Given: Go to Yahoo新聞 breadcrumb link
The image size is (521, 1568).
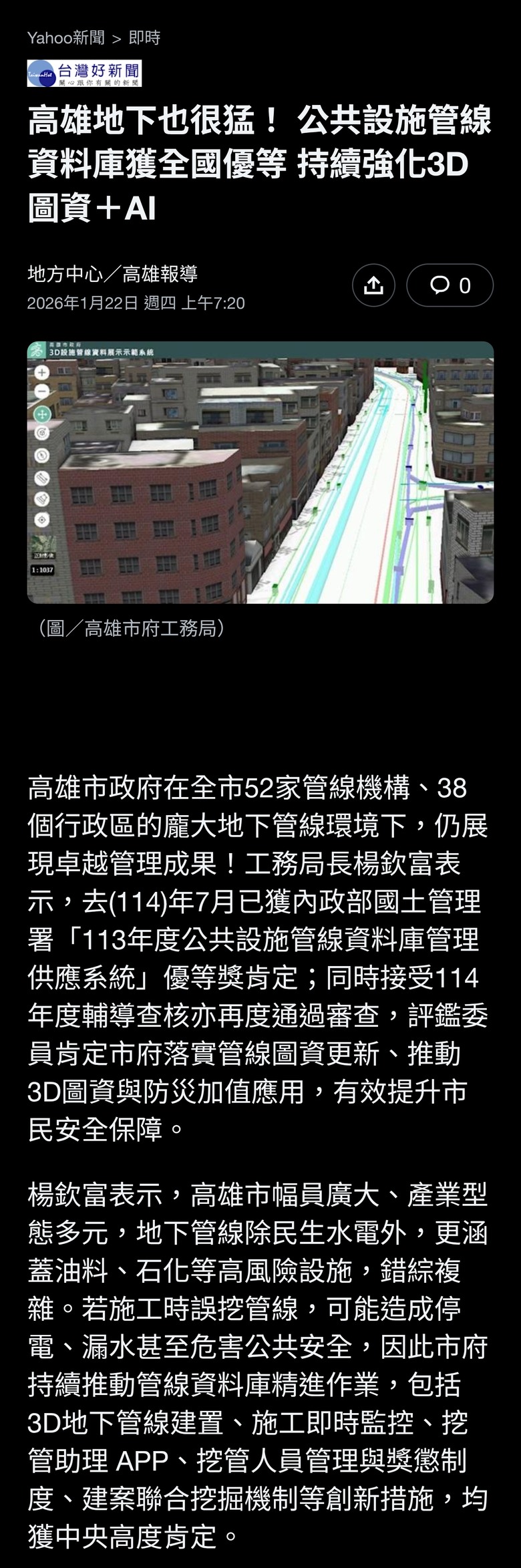Looking at the screenshot, I should click(x=65, y=38).
